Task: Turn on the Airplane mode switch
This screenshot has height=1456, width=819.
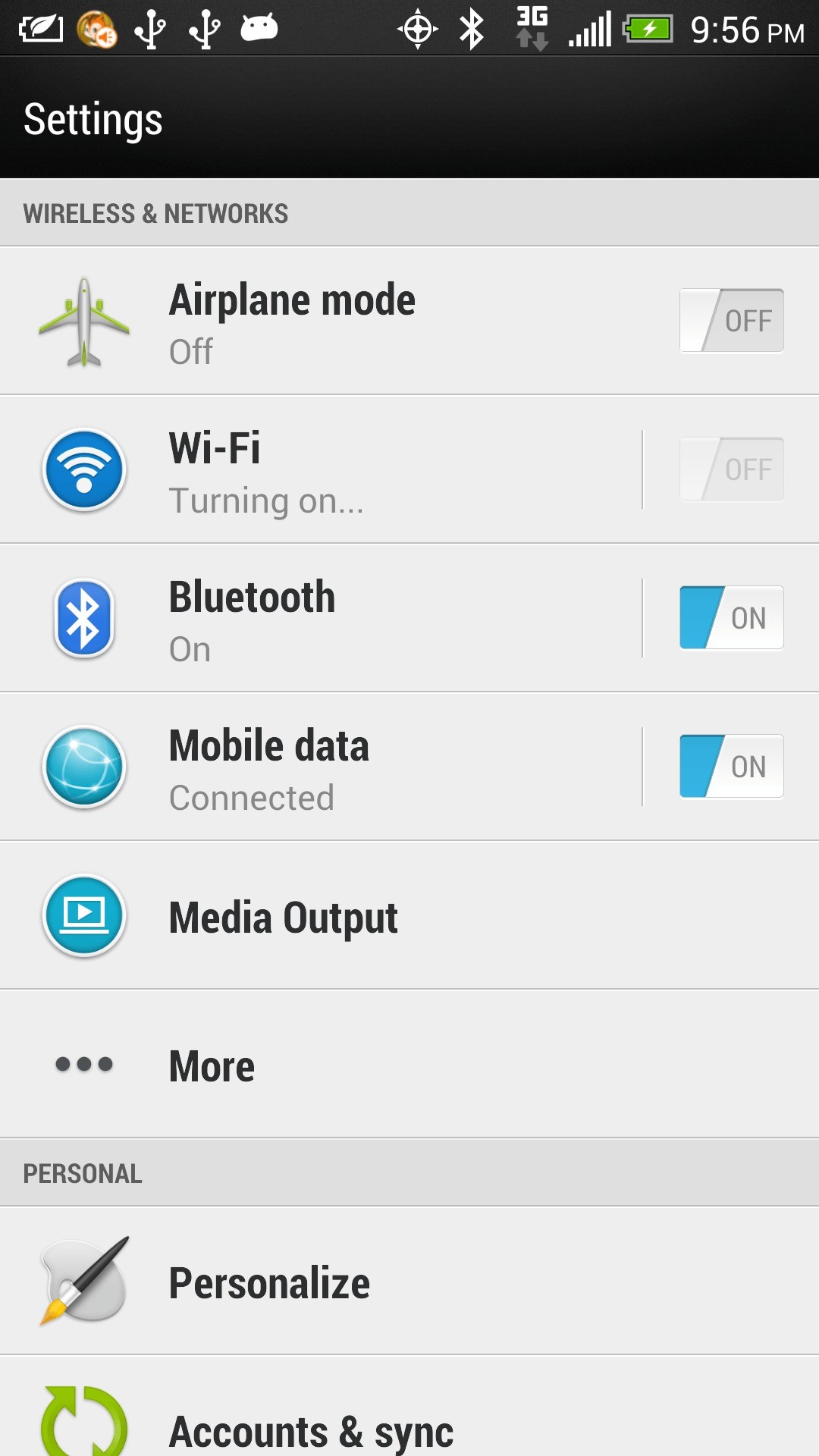Action: pyautogui.click(x=731, y=321)
